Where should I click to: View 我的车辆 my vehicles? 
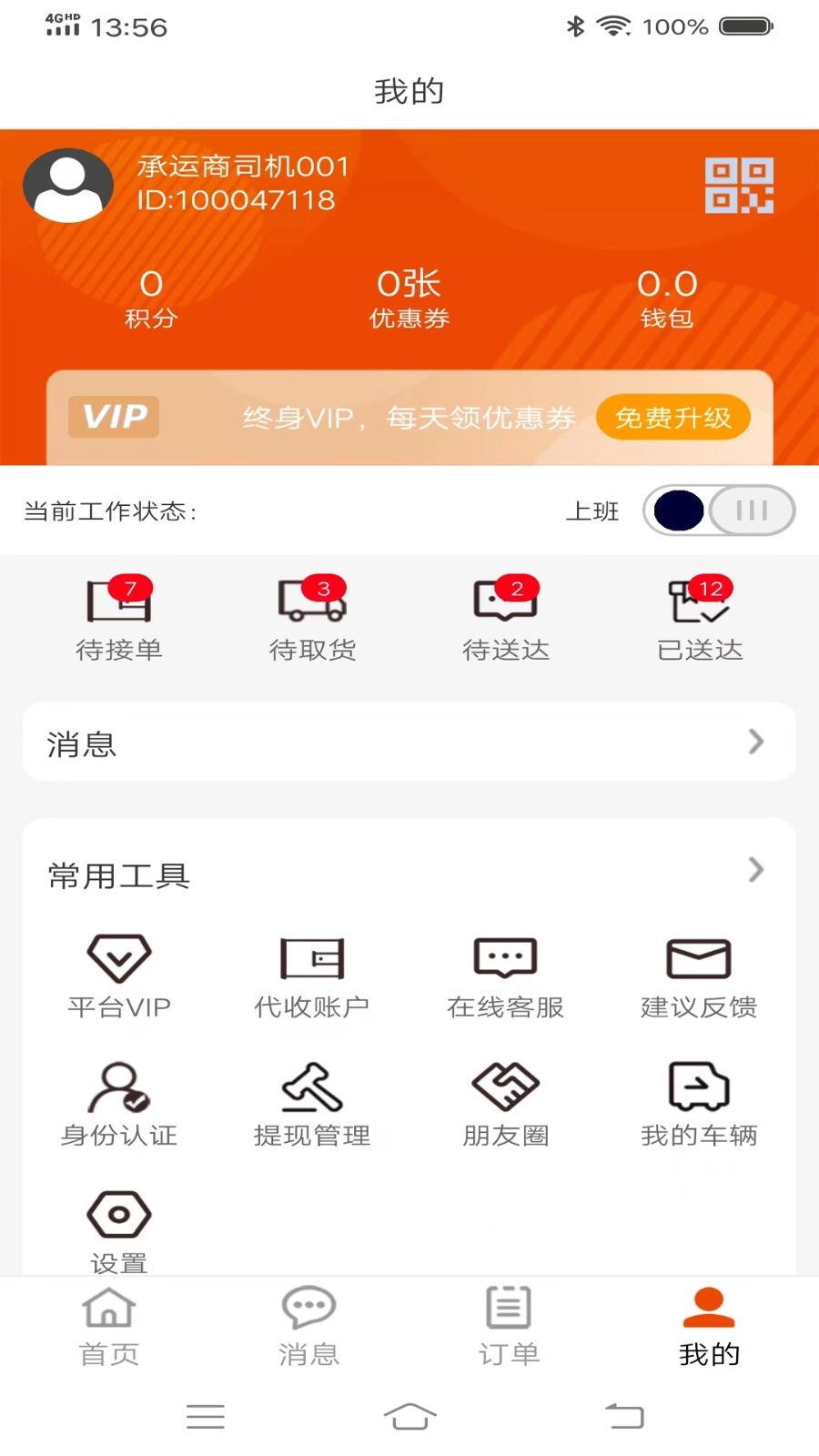pos(698,1103)
